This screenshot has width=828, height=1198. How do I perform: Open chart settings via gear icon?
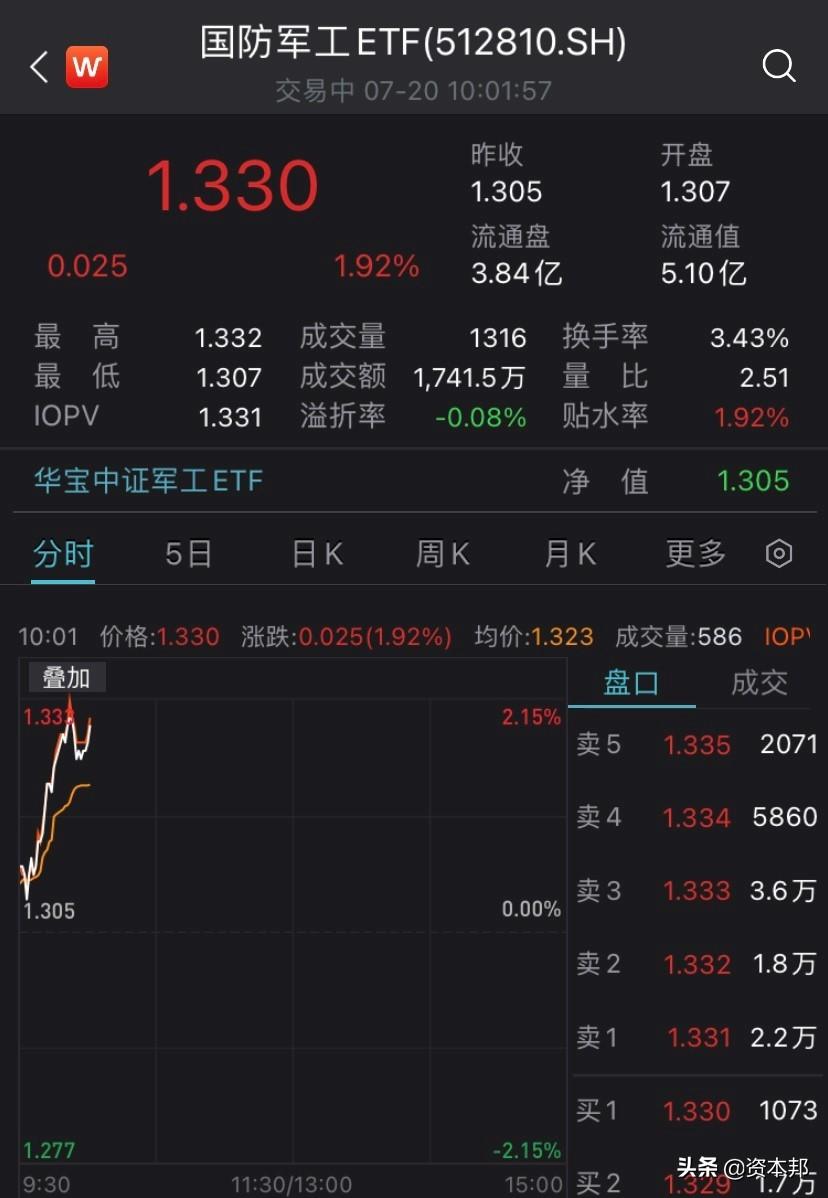pyautogui.click(x=779, y=553)
